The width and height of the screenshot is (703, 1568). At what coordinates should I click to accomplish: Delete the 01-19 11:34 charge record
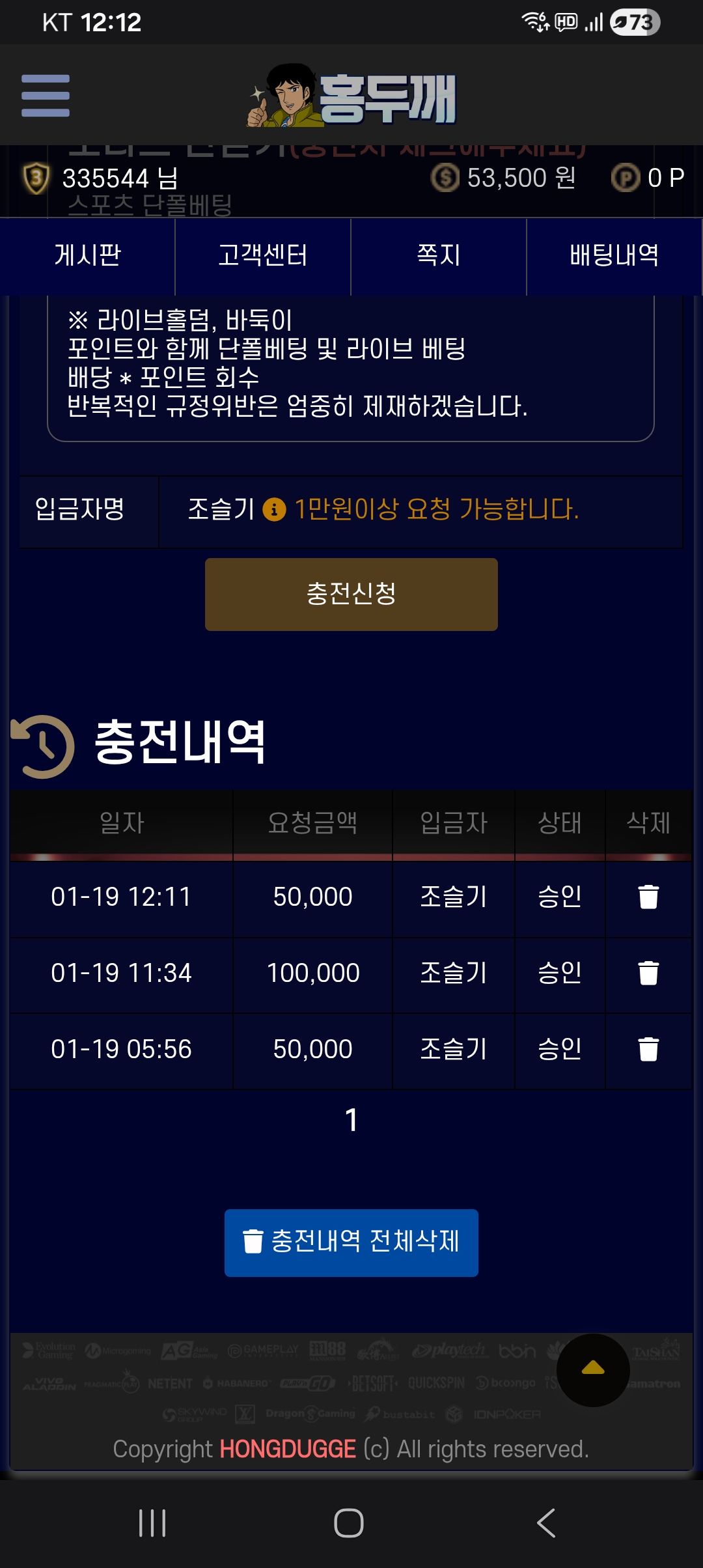pyautogui.click(x=648, y=973)
